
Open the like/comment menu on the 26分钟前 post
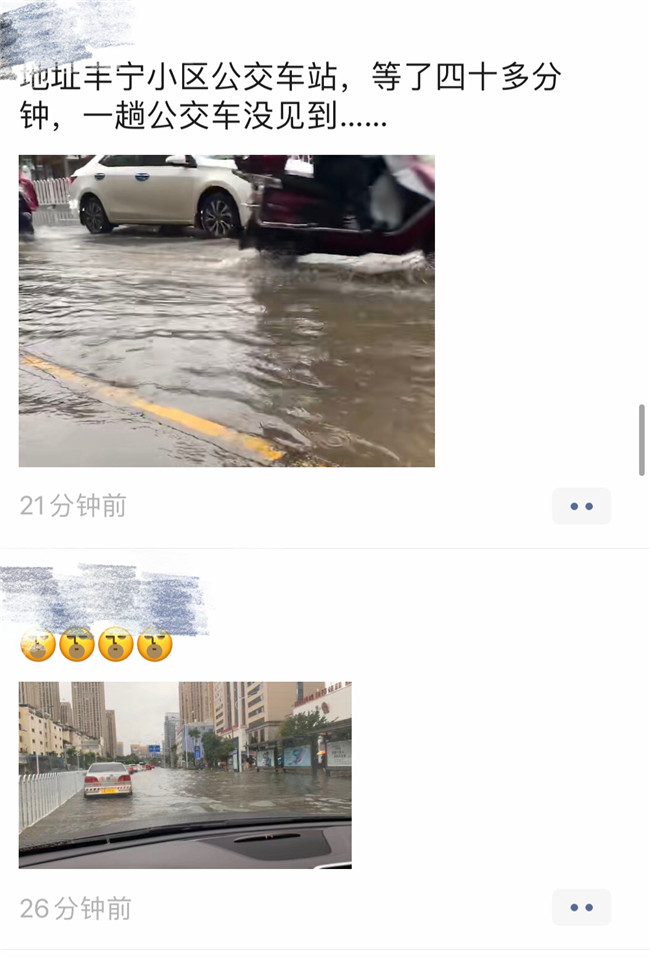point(581,907)
